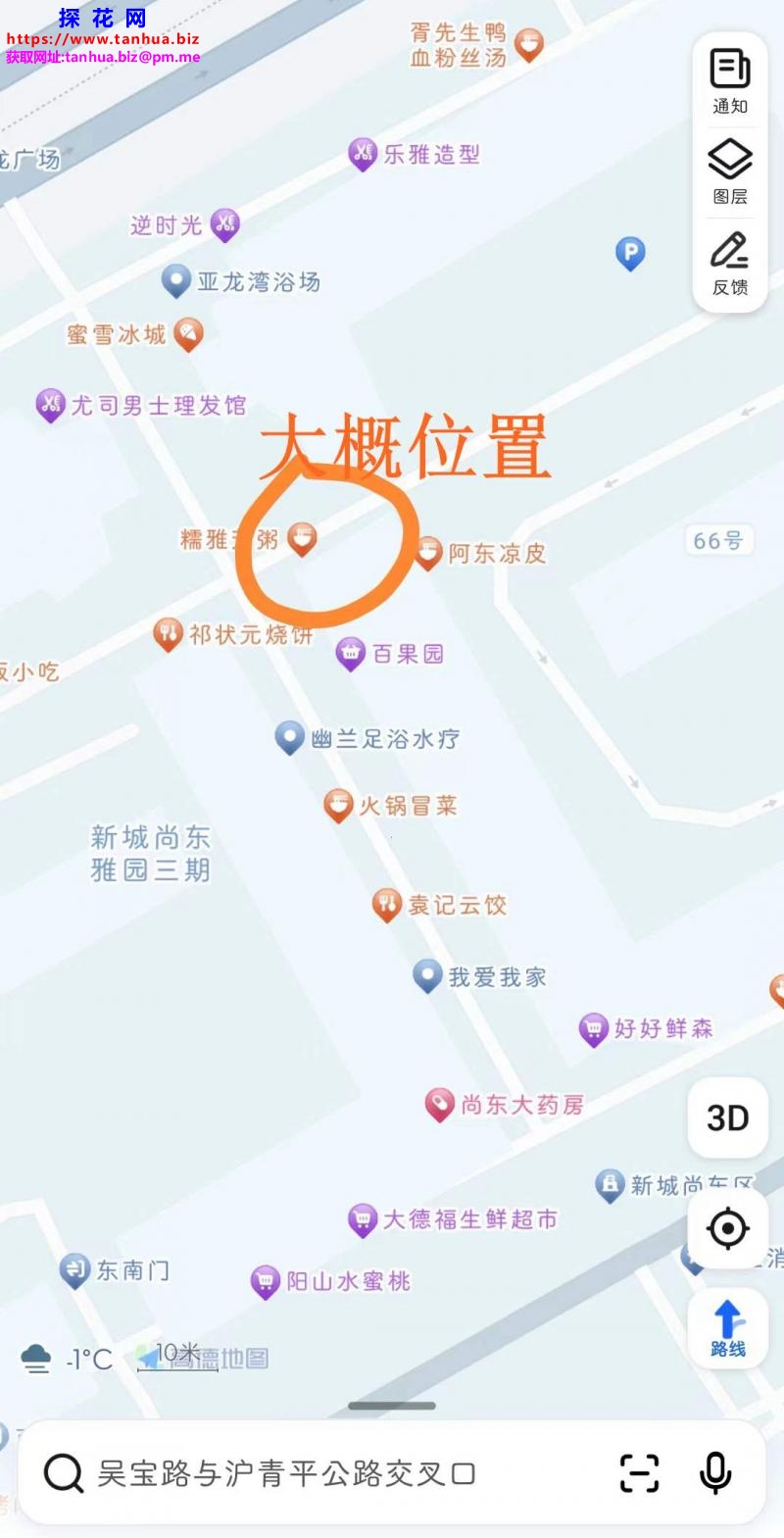
Task: Open 路线 route planning
Action: click(727, 1328)
